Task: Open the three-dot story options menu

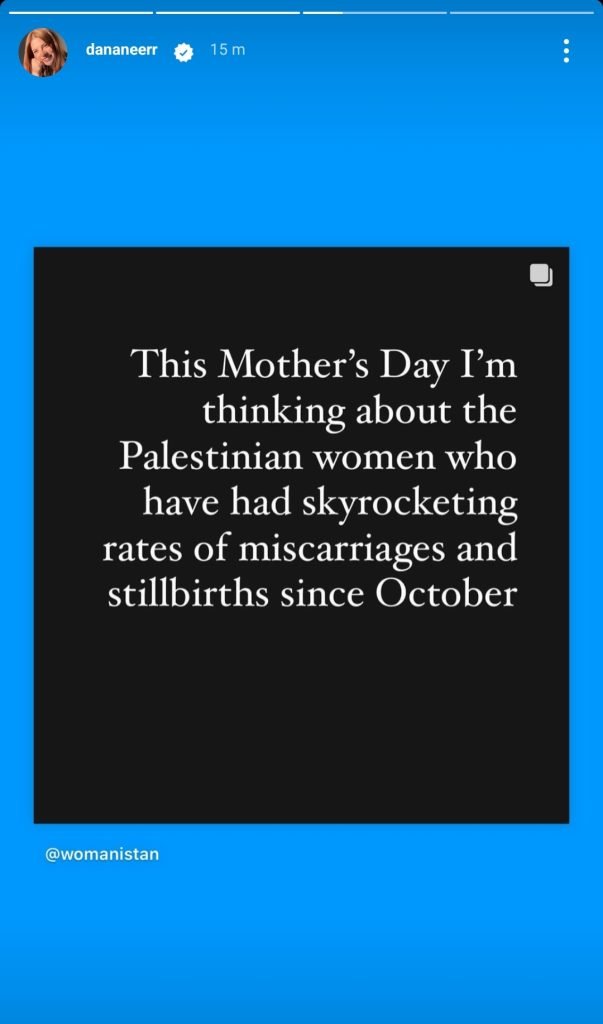Action: pyautogui.click(x=566, y=51)
